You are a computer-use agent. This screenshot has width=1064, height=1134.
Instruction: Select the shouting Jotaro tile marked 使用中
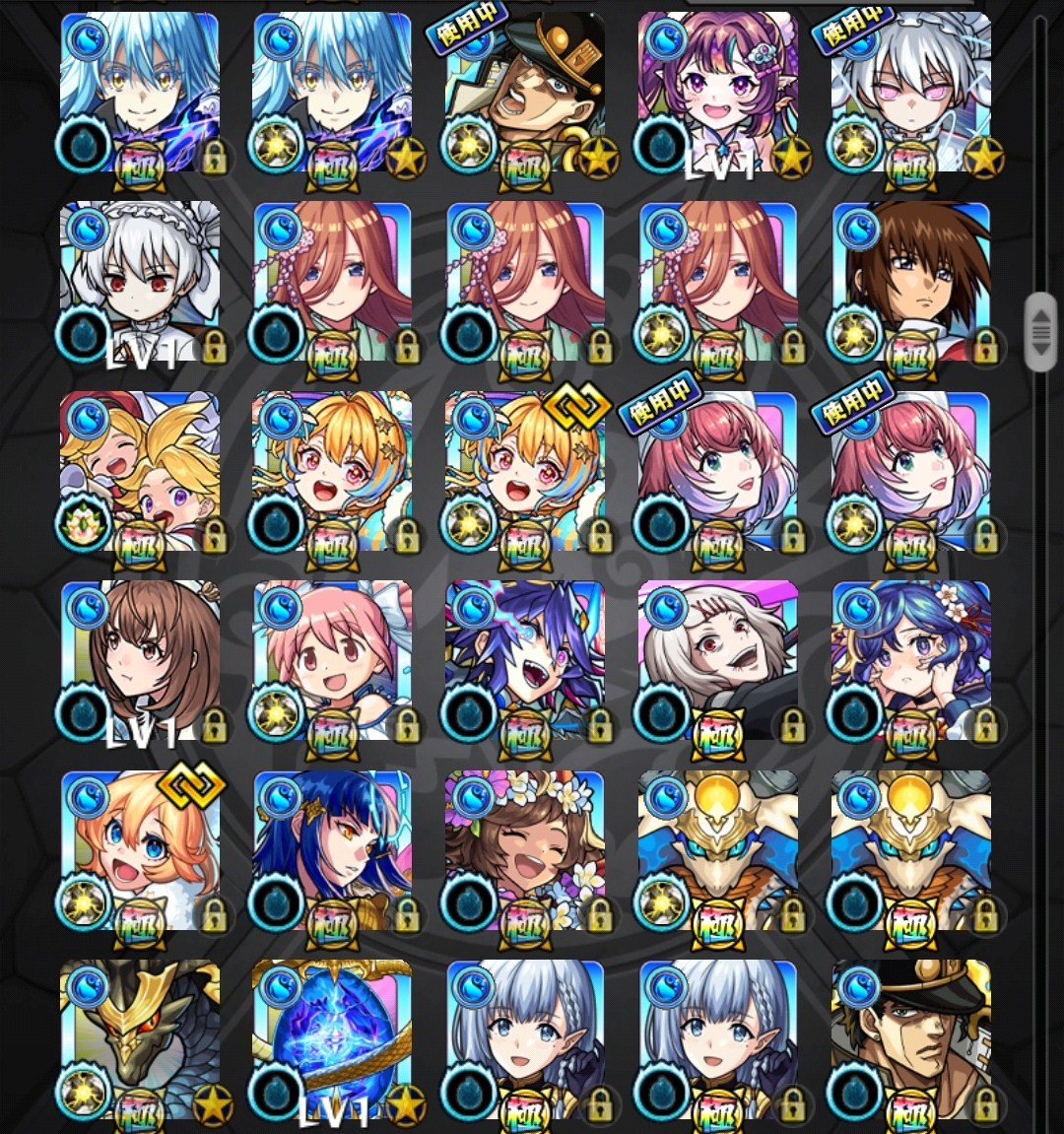[525, 94]
